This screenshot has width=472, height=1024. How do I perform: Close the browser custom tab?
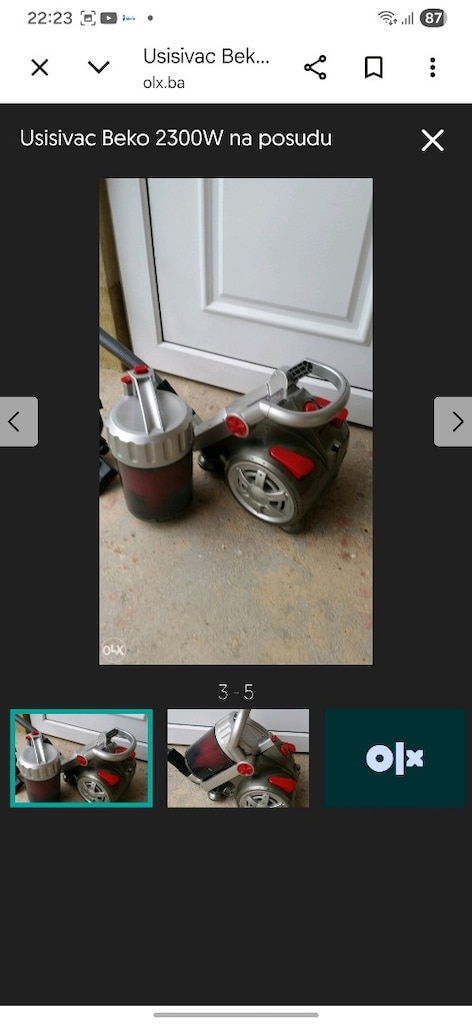point(40,67)
